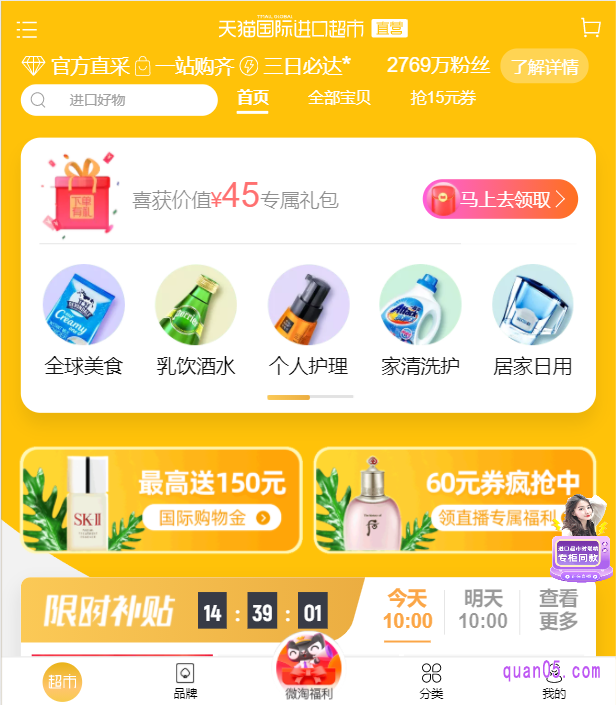Claim the gift pack via 马上去领取
The width and height of the screenshot is (616, 705).
click(500, 199)
